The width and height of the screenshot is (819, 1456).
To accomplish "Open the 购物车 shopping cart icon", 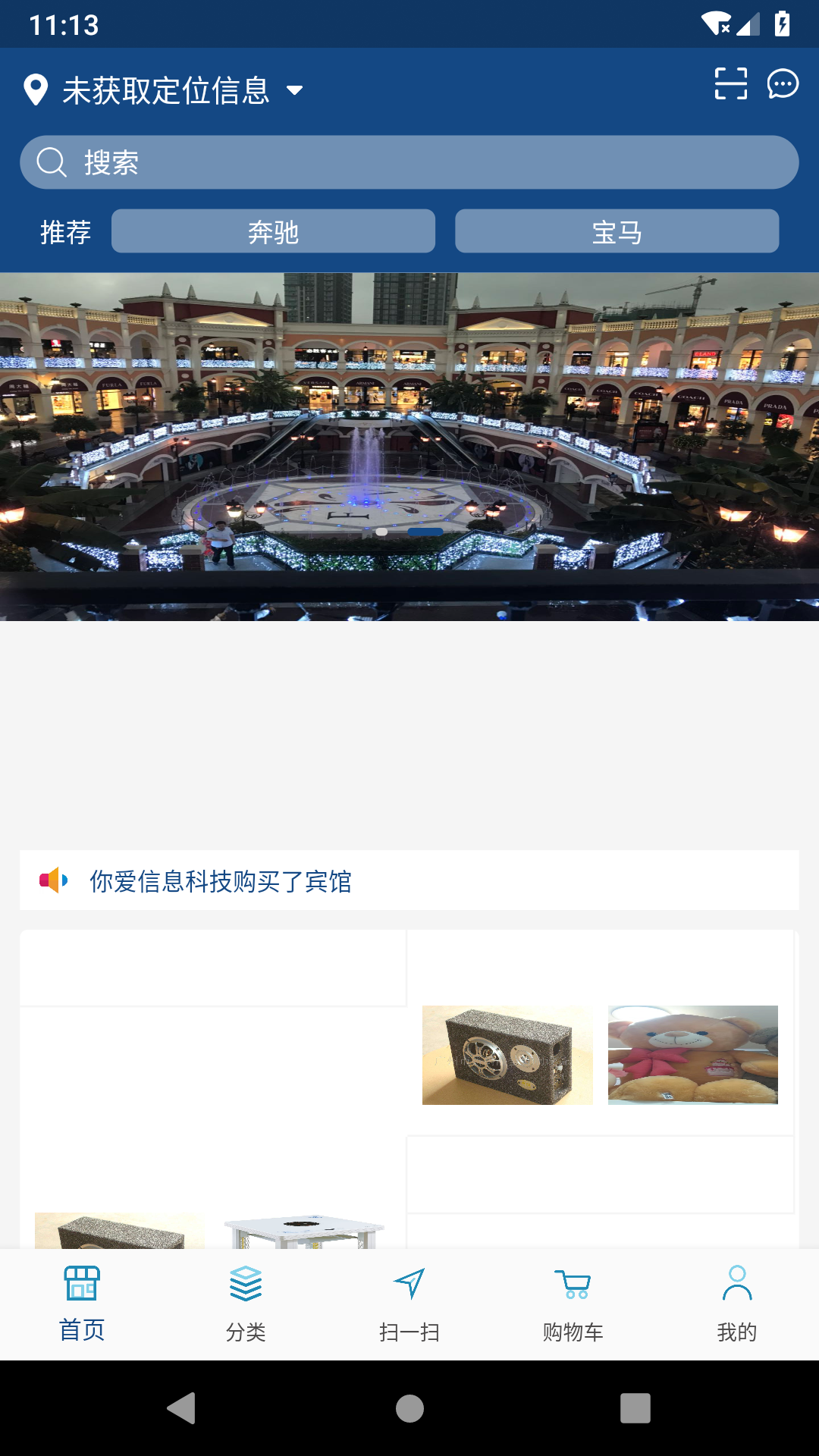I will [573, 1285].
